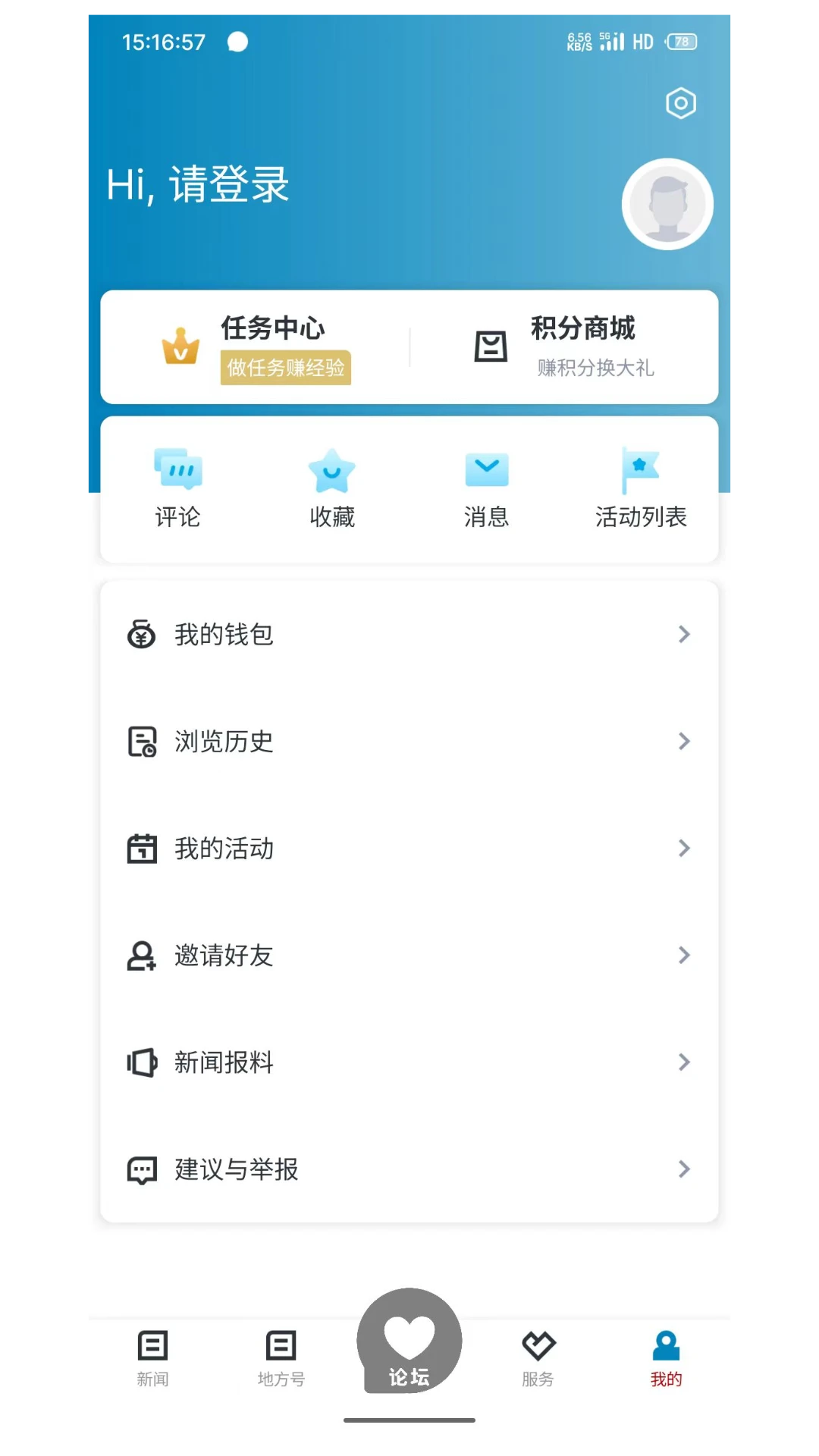819x1456 pixels.
Task: Open 任务中心 task center
Action: click(256, 347)
